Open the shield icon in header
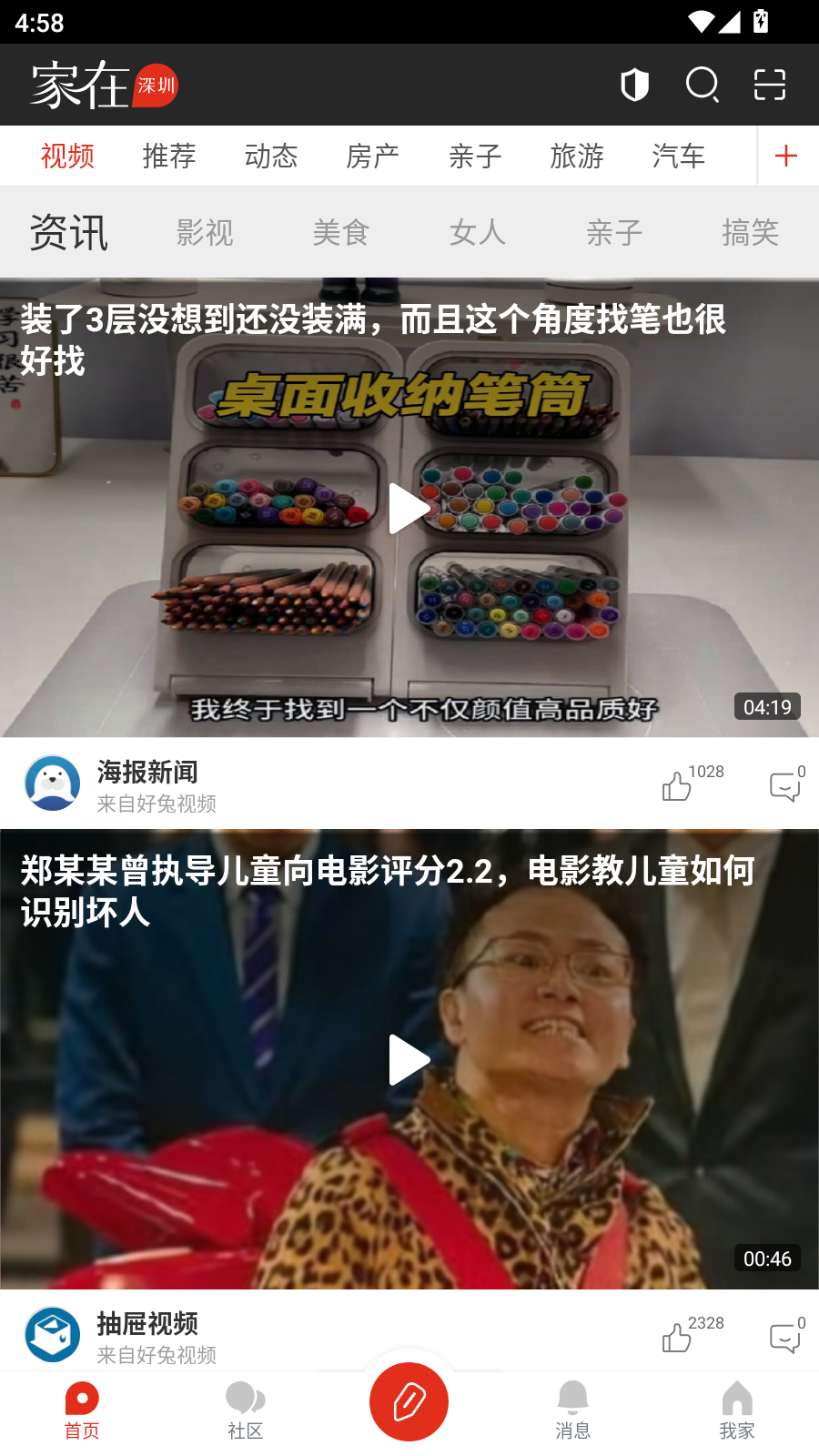819x1456 pixels. (634, 86)
